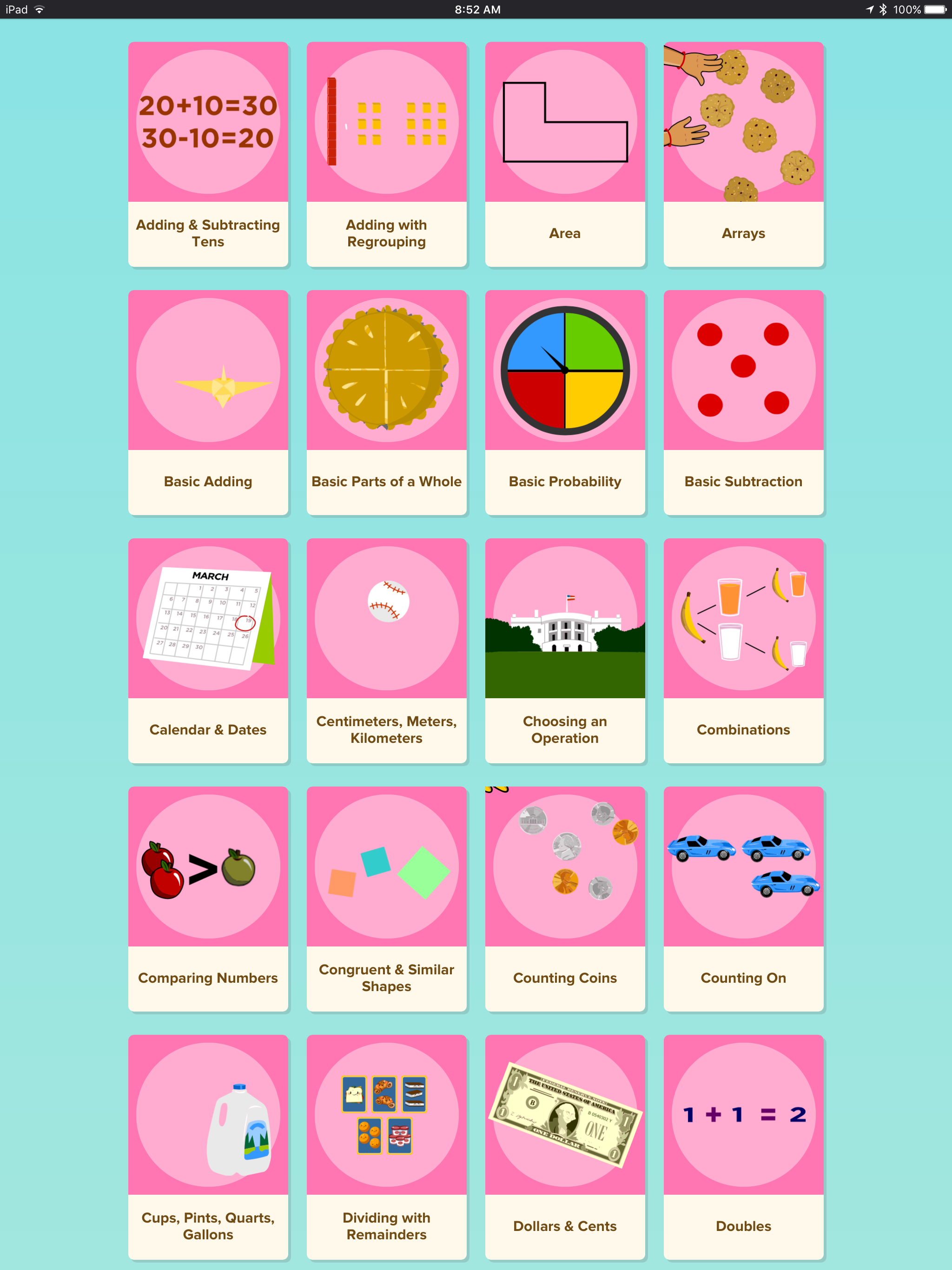Screen dimensions: 952x1270
Task: Open the Basic Probability card
Action: 565,402
